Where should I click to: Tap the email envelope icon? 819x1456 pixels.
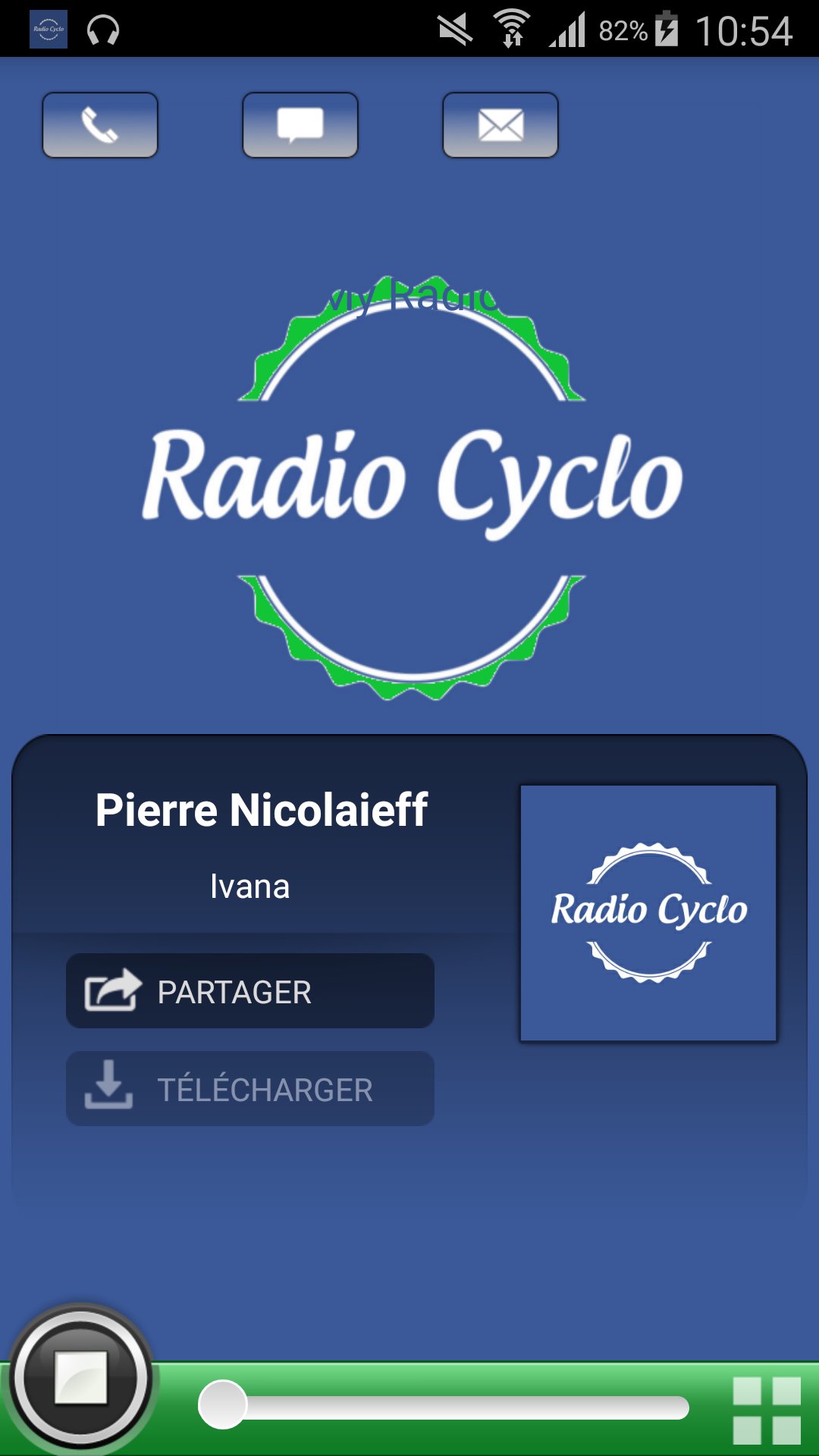[x=500, y=125]
